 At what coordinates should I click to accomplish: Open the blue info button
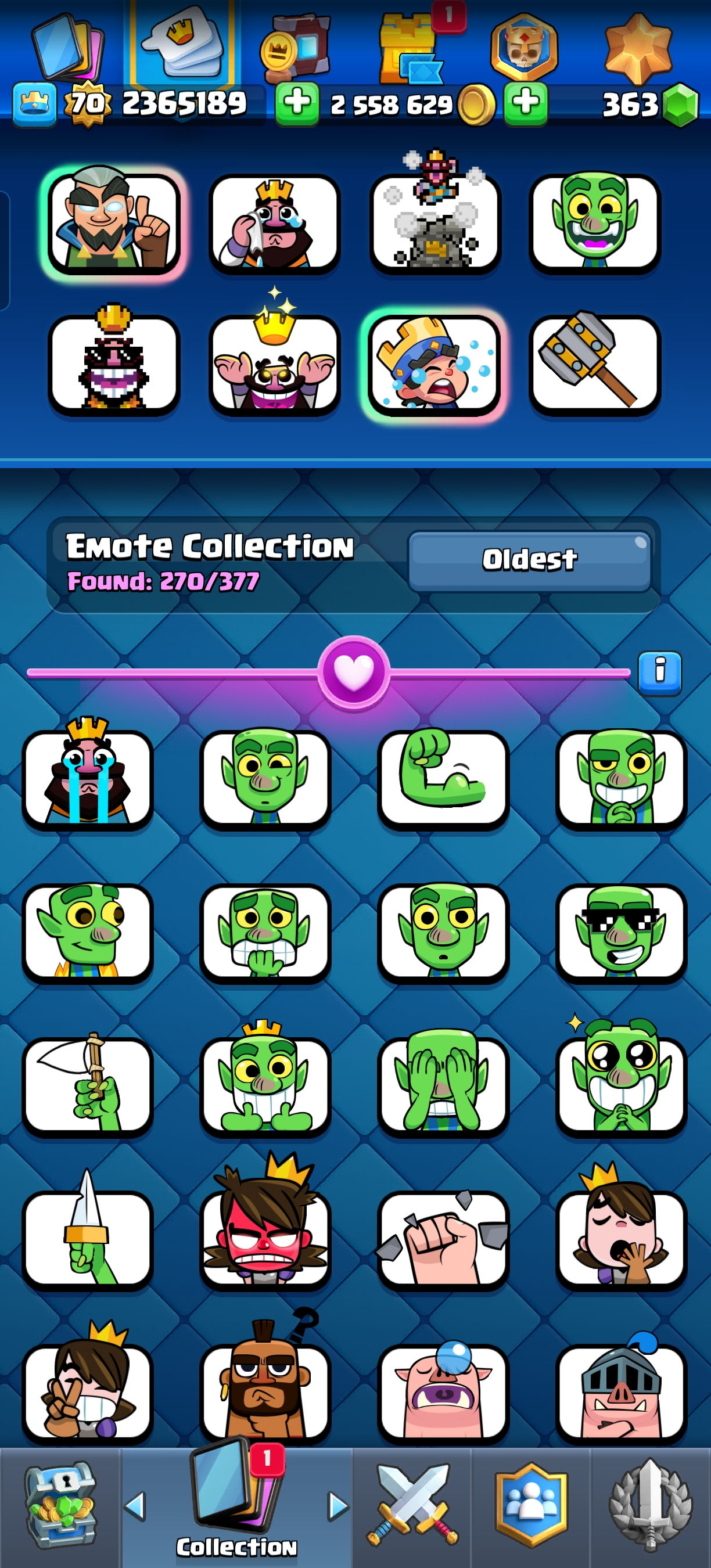(659, 672)
